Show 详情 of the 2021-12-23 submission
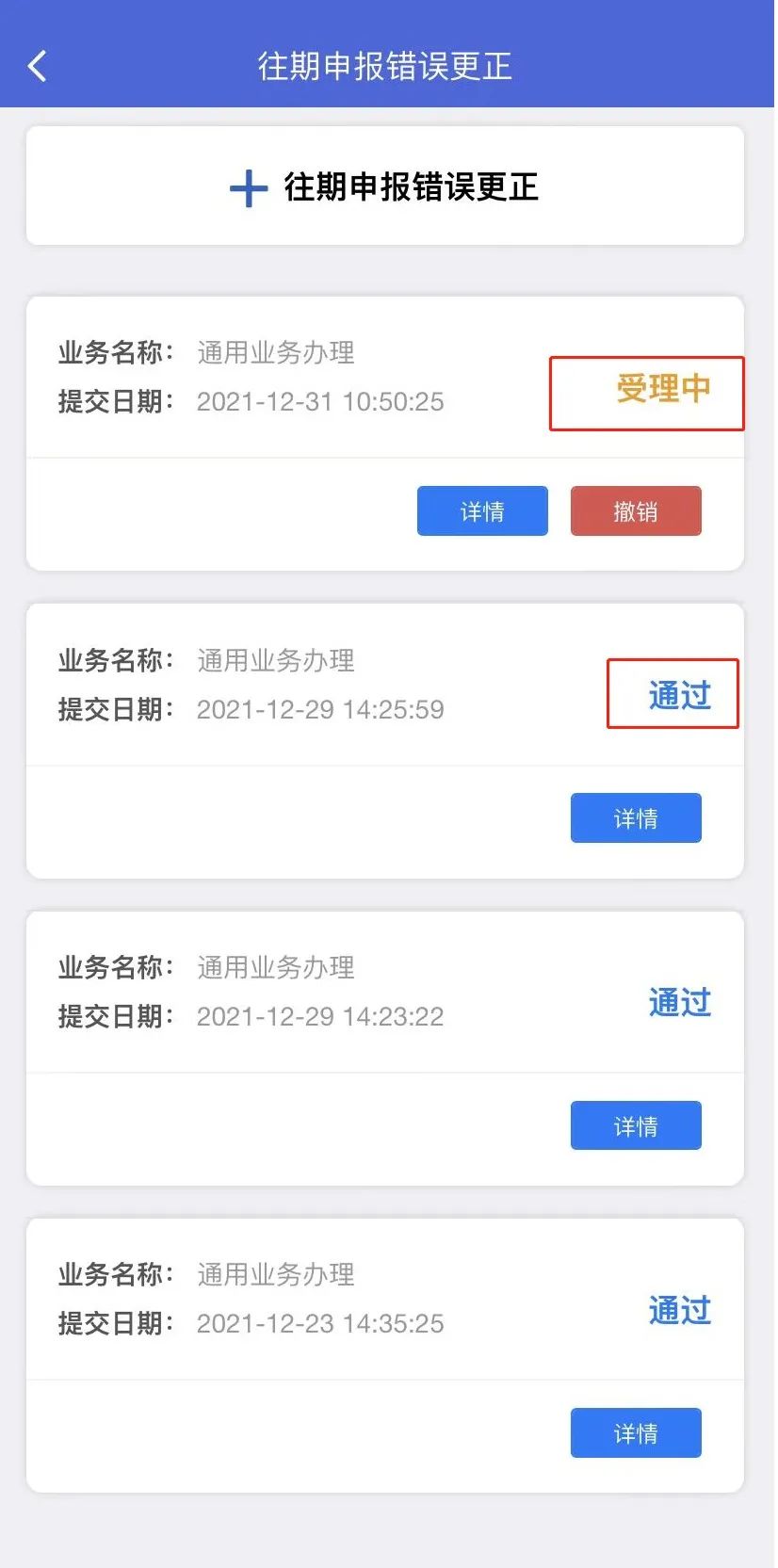This screenshot has width=778, height=1568. pyautogui.click(x=636, y=1432)
